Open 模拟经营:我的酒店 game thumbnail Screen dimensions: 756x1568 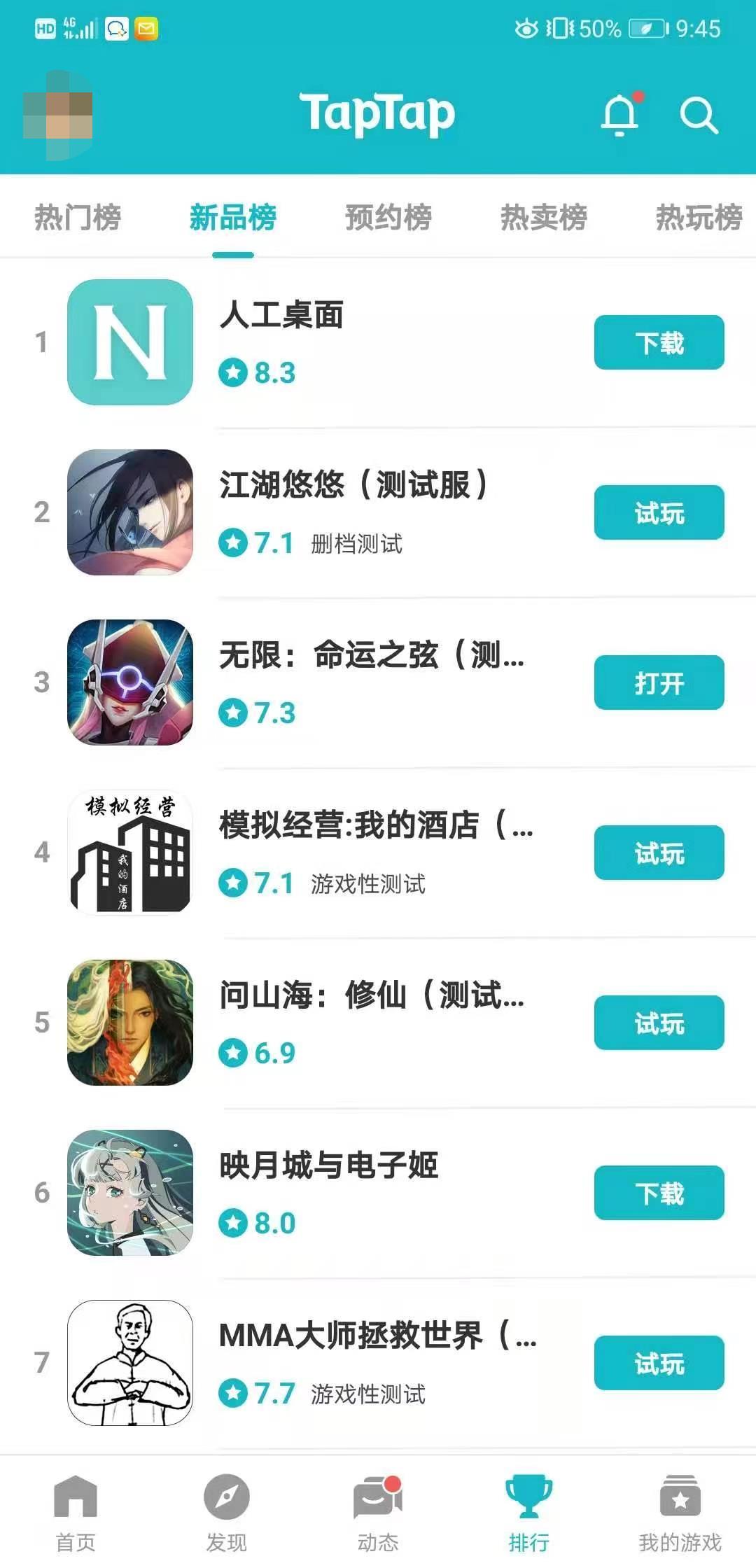tap(130, 854)
